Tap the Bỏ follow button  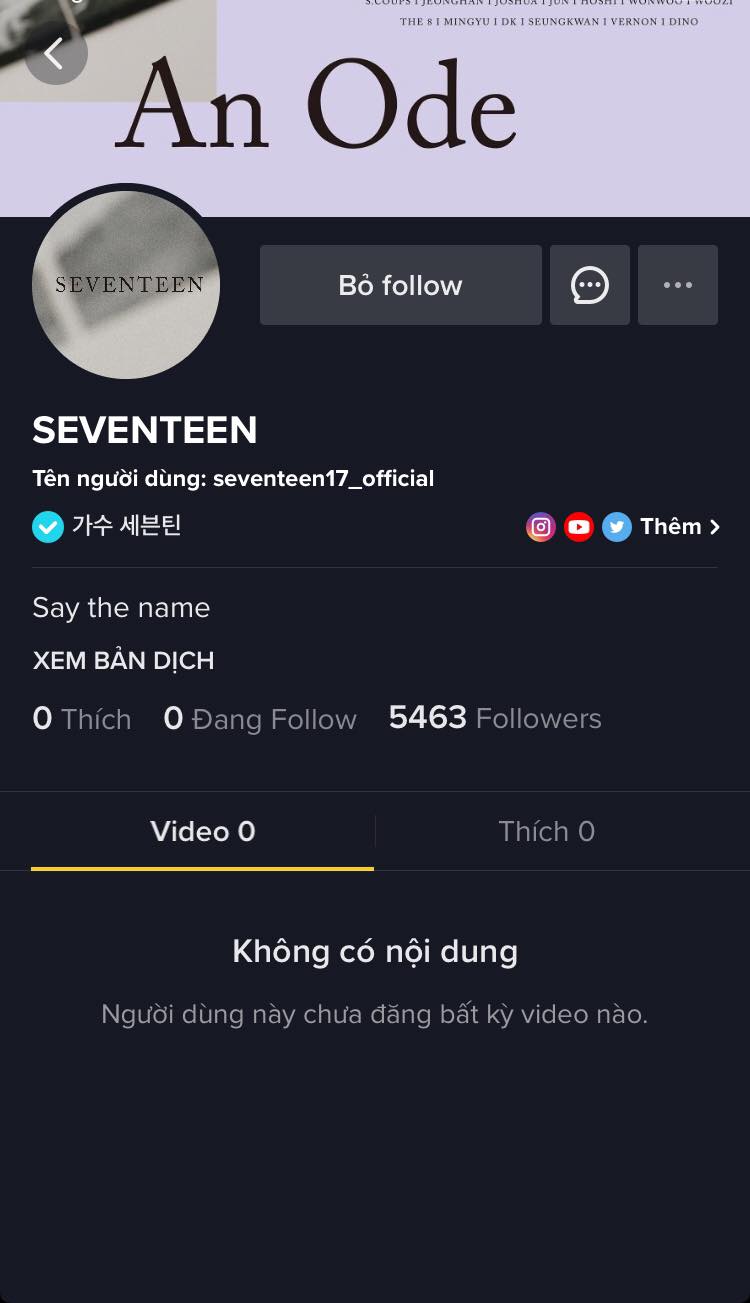pyautogui.click(x=401, y=285)
